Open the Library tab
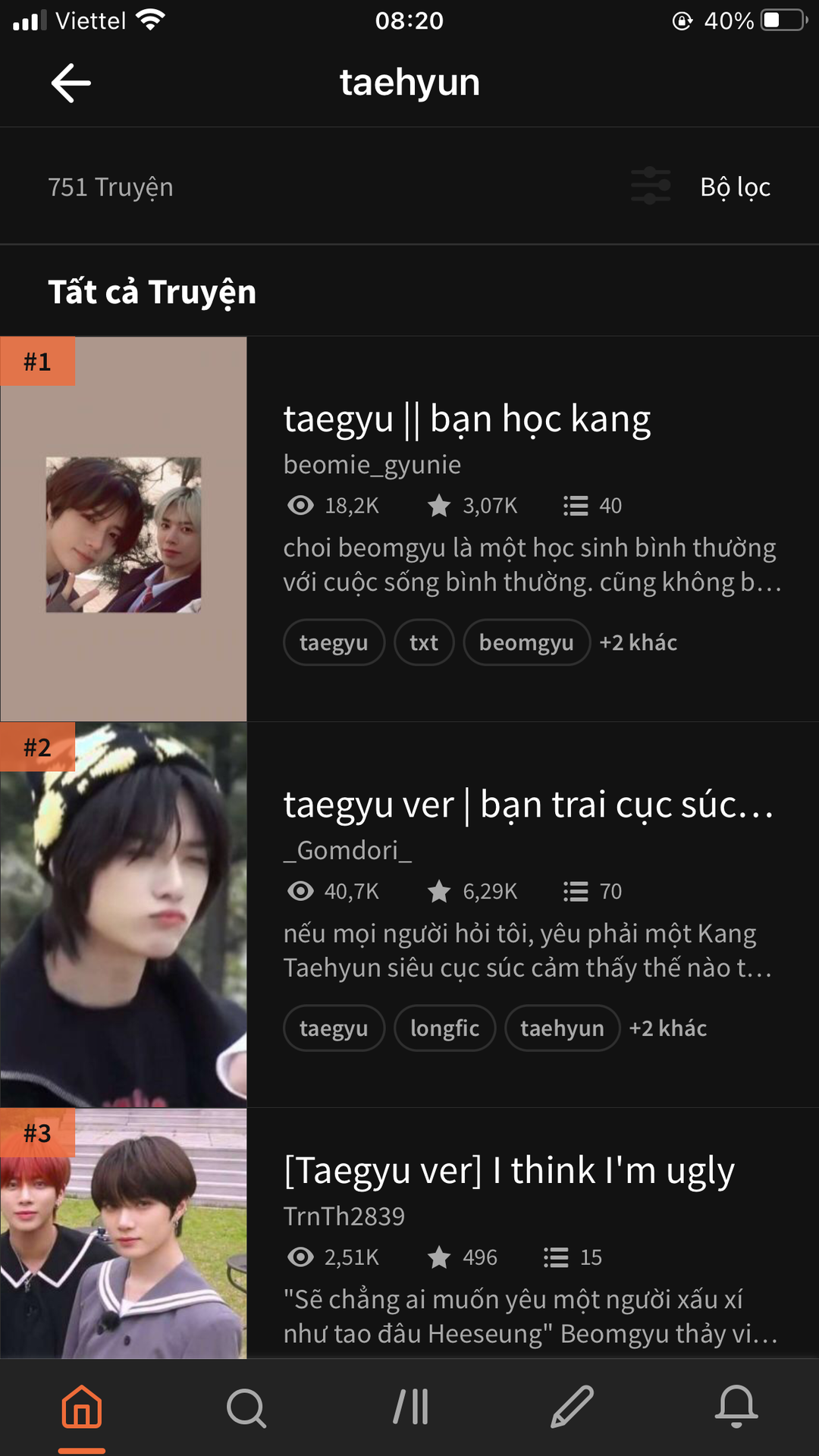Viewport: 819px width, 1456px height. [410, 1407]
